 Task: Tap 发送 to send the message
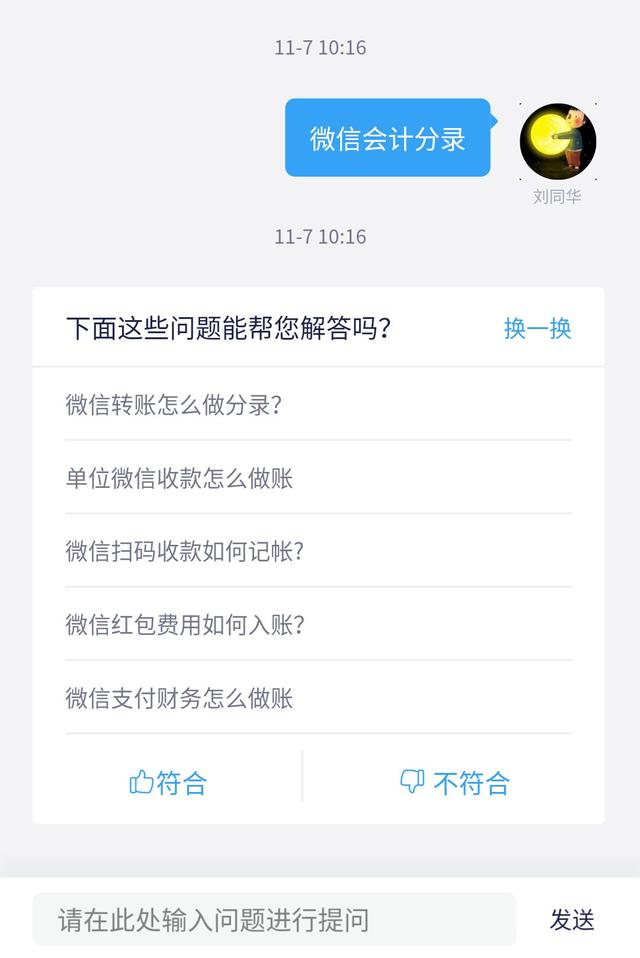pos(572,920)
